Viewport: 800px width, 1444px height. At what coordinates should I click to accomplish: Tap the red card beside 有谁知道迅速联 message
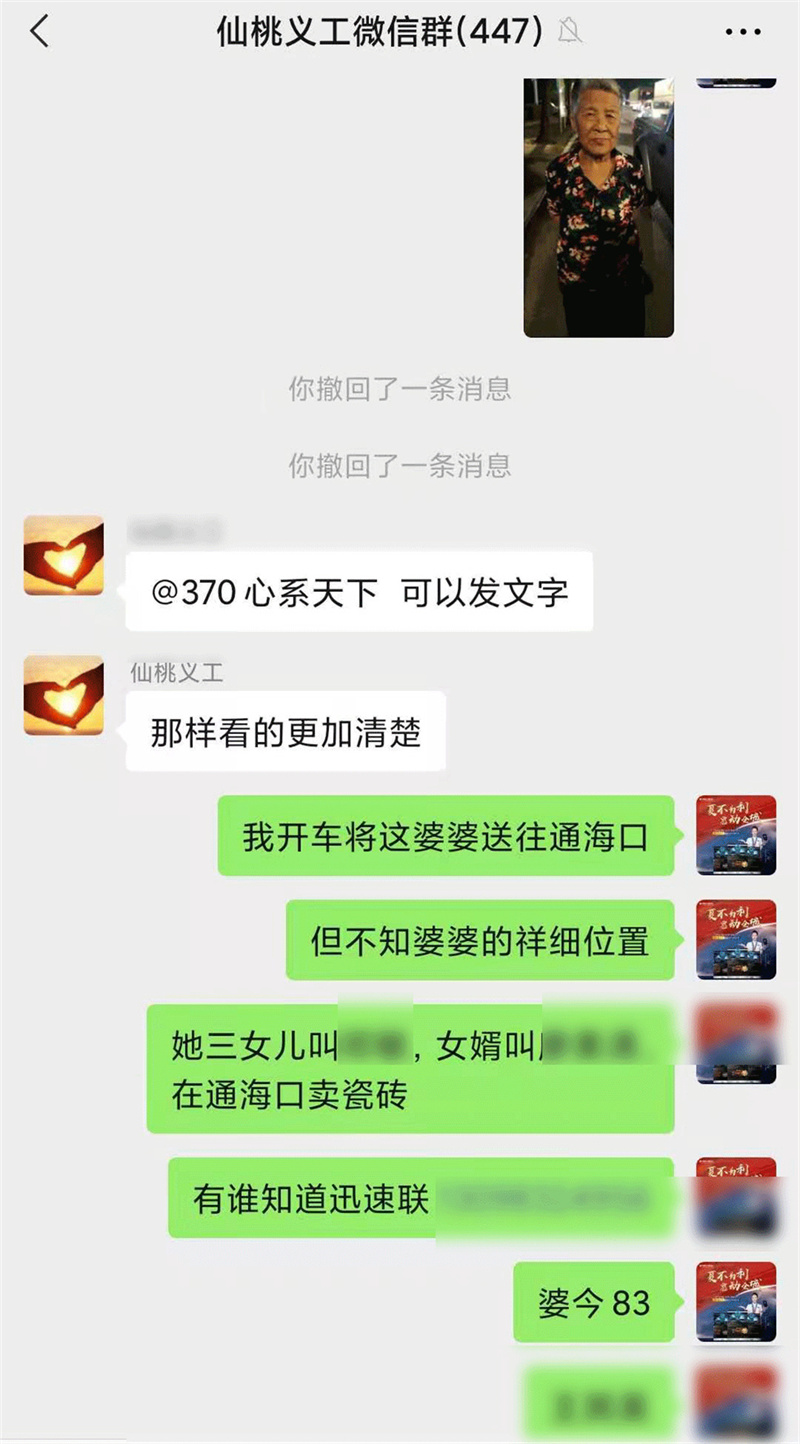pos(735,1200)
